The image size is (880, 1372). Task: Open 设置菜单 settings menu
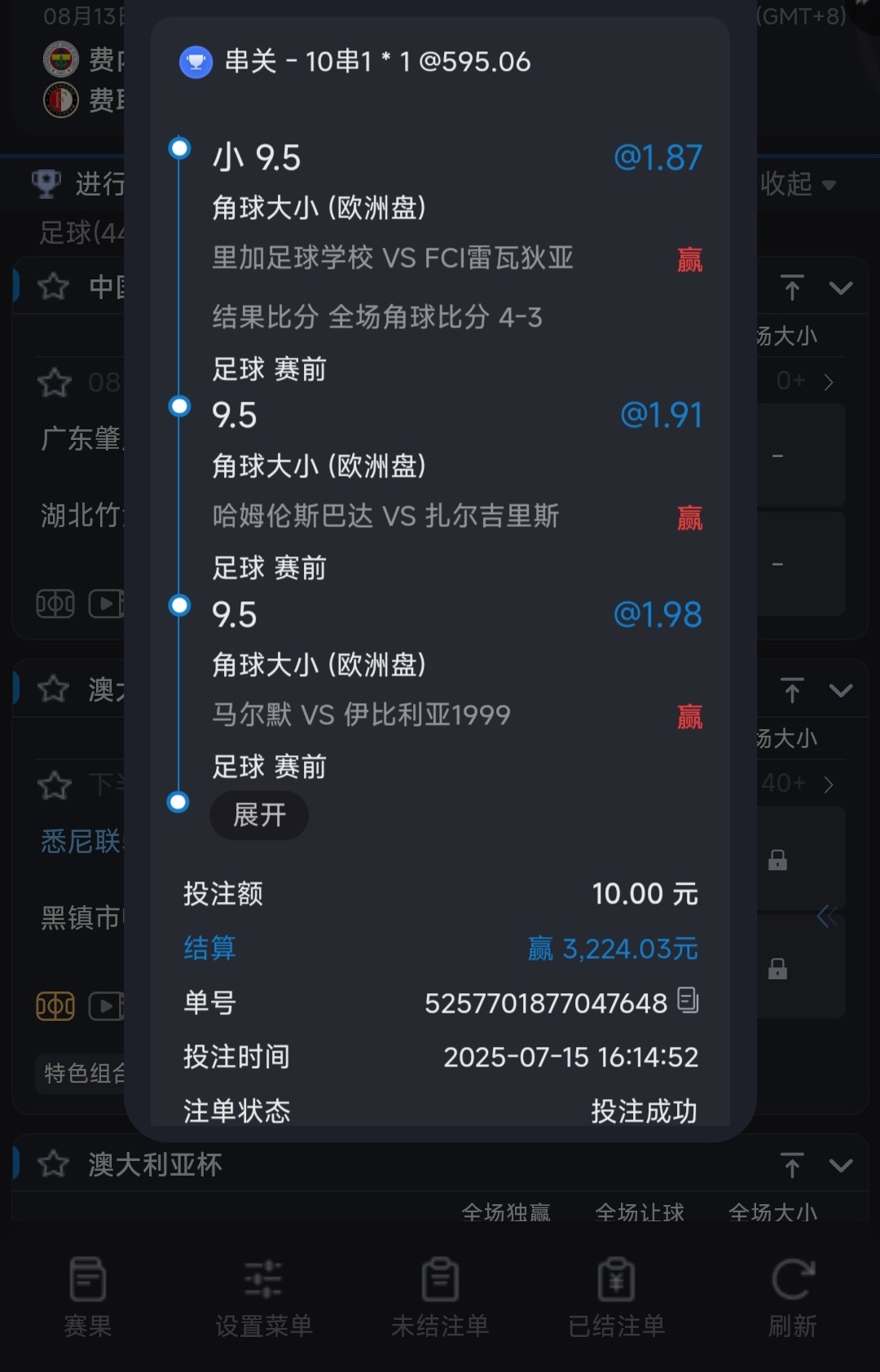[x=263, y=1297]
